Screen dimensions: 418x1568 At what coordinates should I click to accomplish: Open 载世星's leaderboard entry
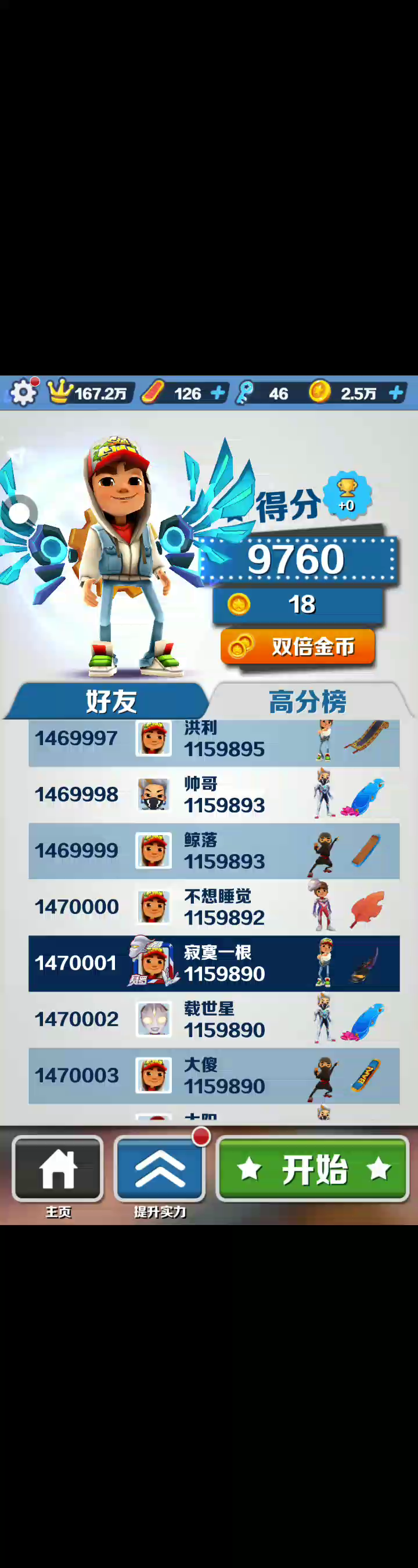click(214, 1019)
